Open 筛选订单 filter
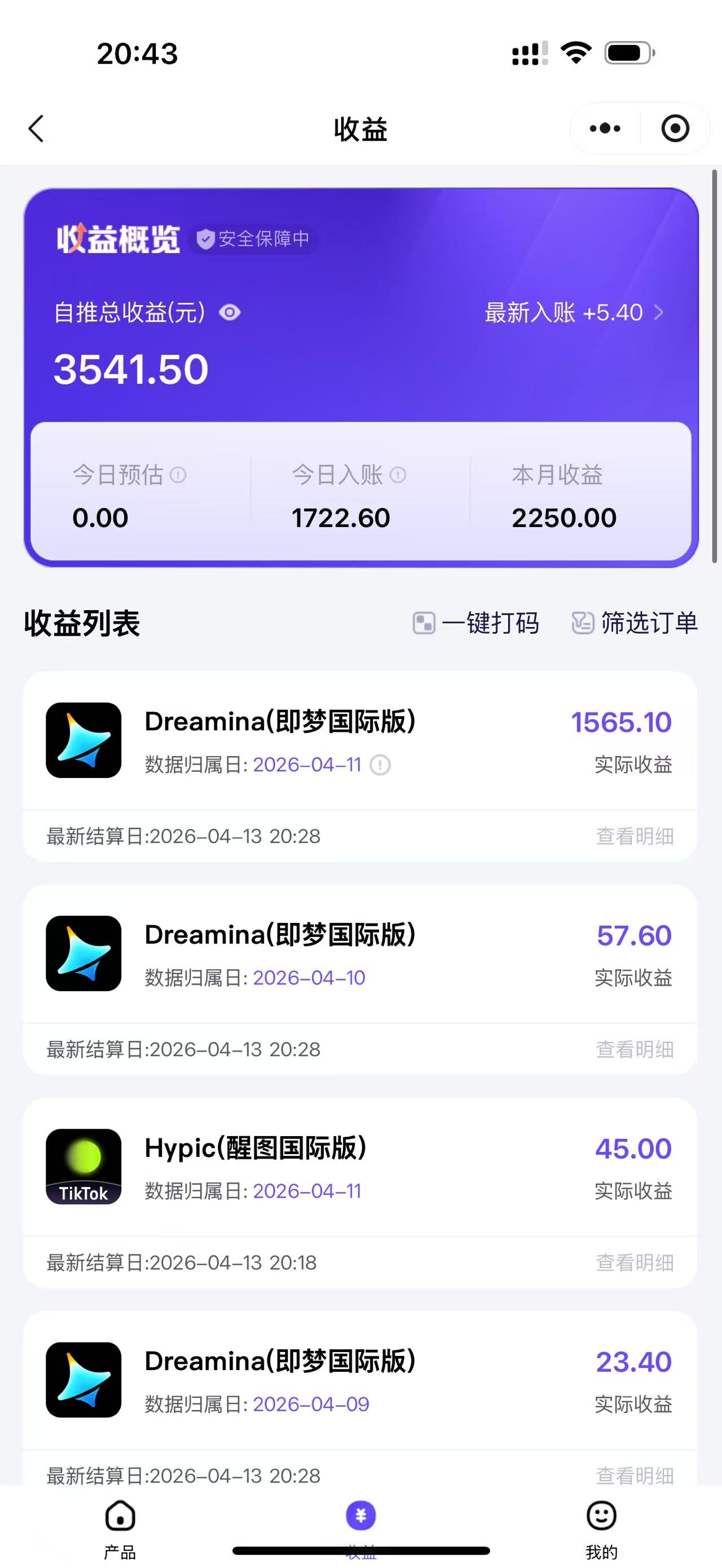 click(x=635, y=622)
